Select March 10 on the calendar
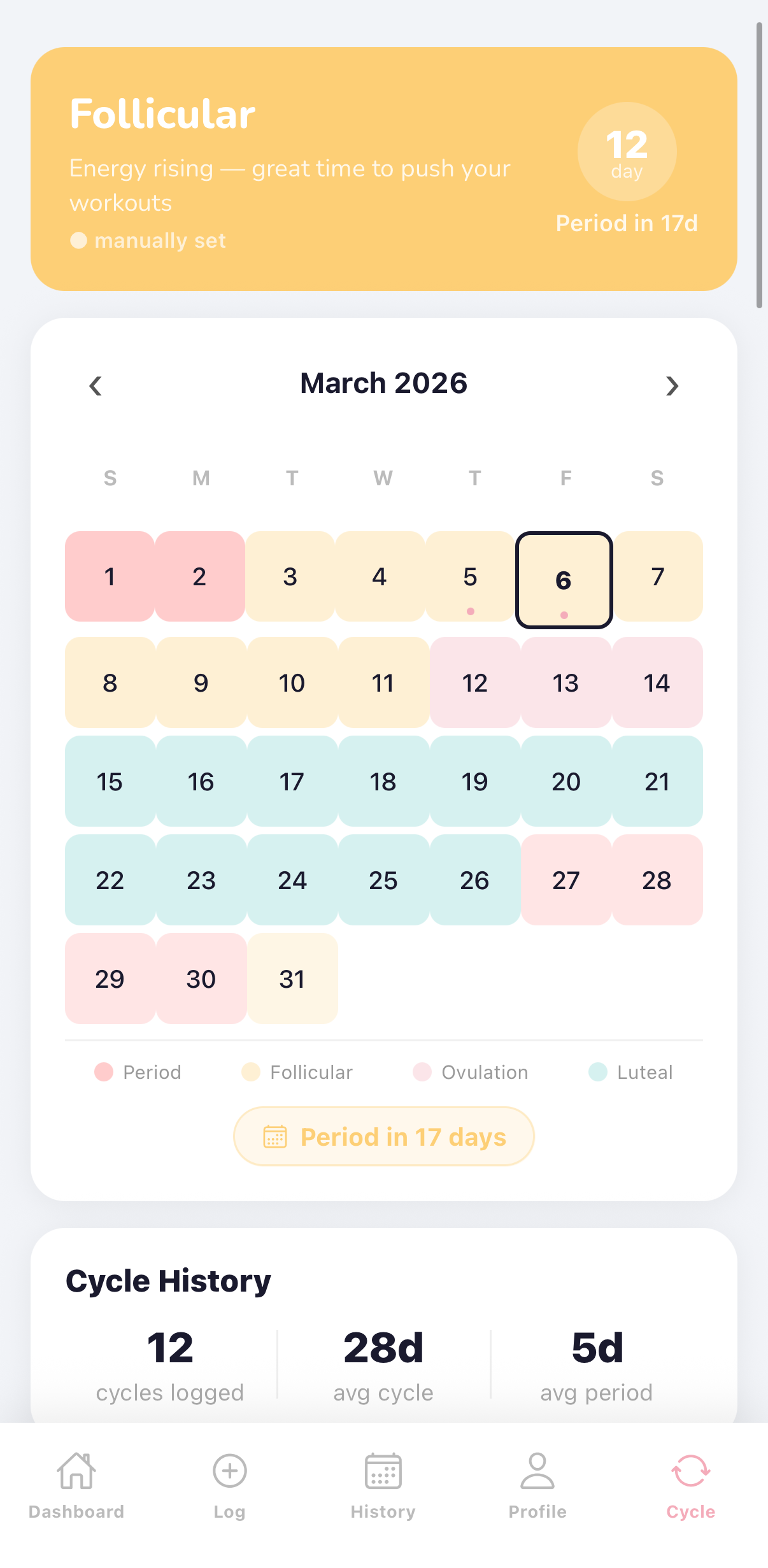The width and height of the screenshot is (768, 1568). click(x=292, y=683)
